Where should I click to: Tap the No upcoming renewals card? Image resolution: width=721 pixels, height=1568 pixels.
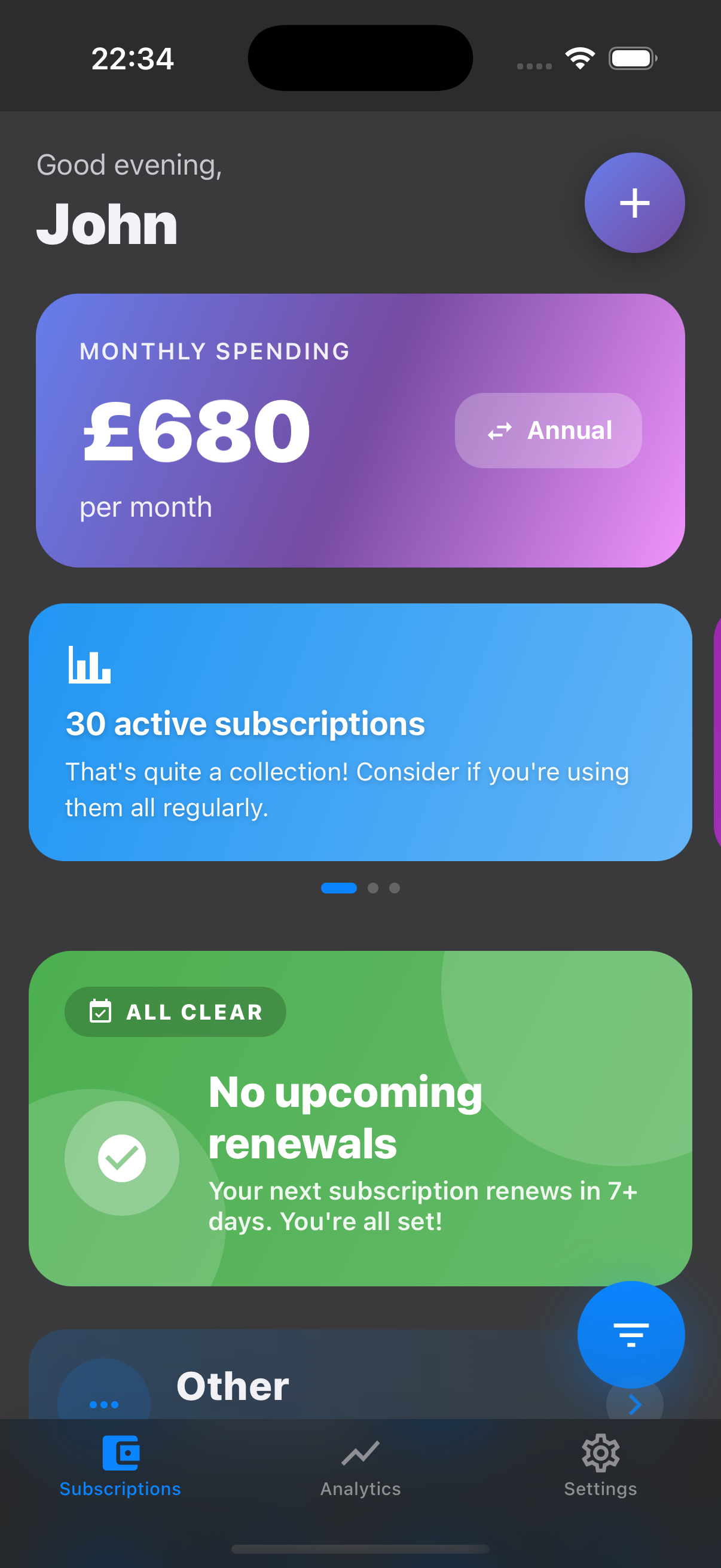pos(360,1120)
